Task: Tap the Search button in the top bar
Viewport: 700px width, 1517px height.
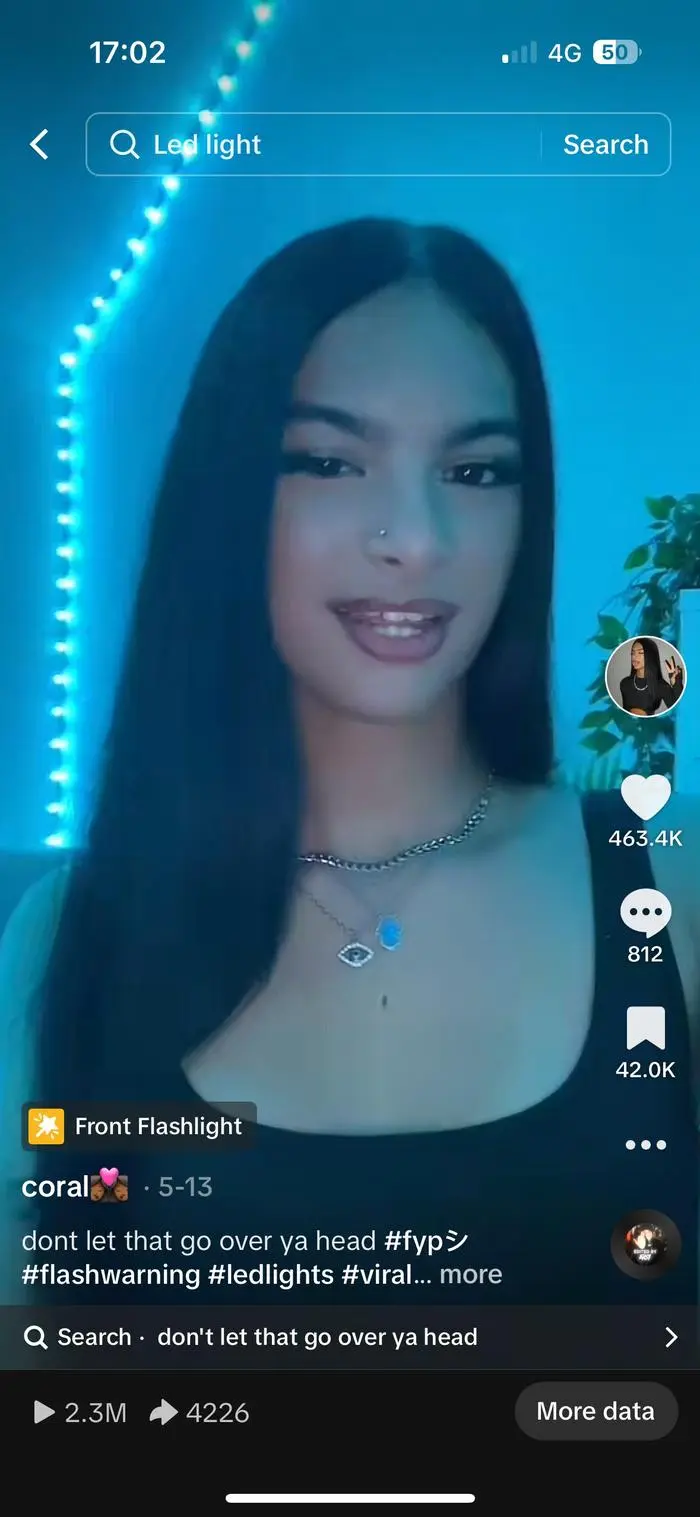Action: tap(605, 145)
